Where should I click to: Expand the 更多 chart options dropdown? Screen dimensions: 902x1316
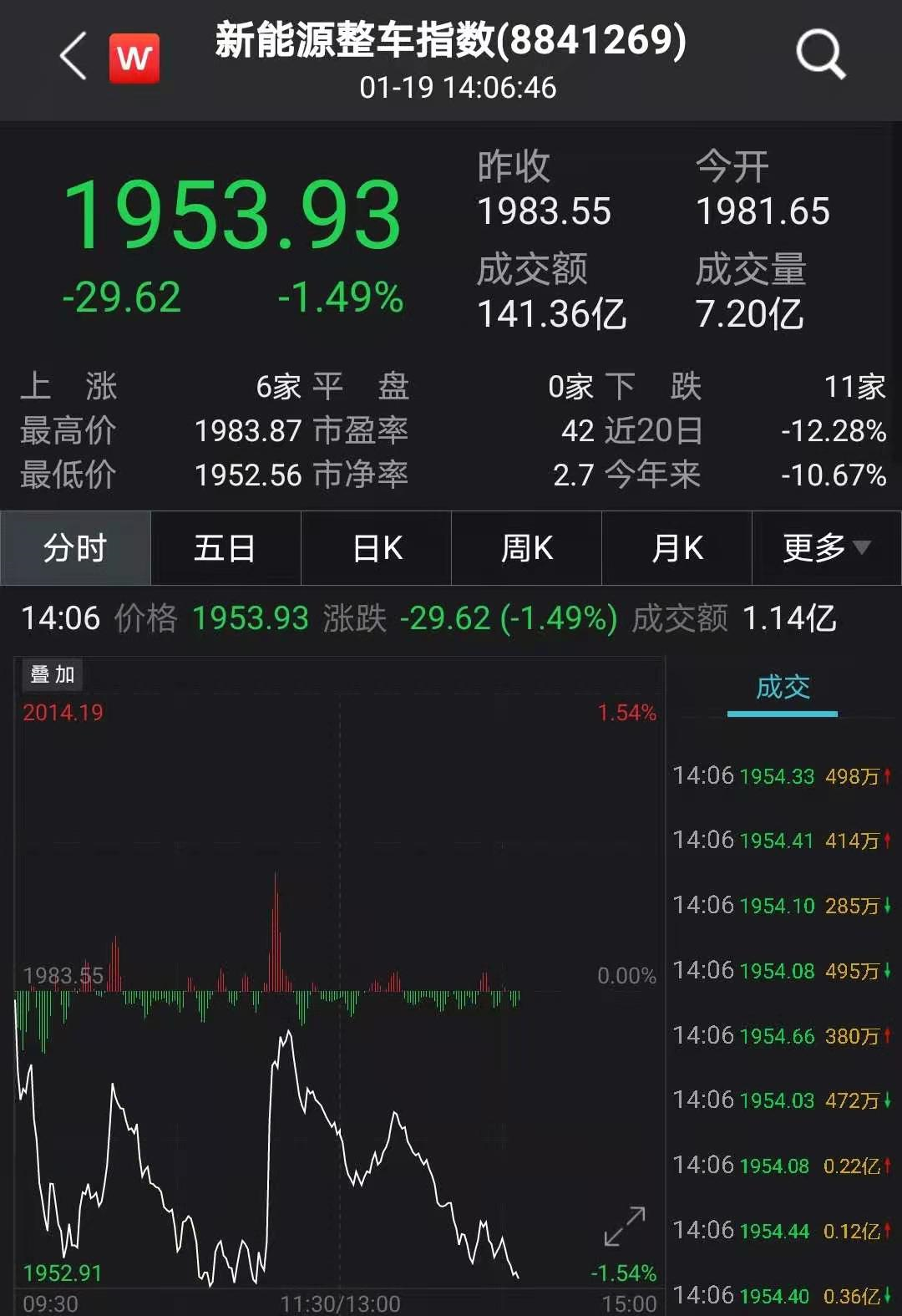[826, 548]
